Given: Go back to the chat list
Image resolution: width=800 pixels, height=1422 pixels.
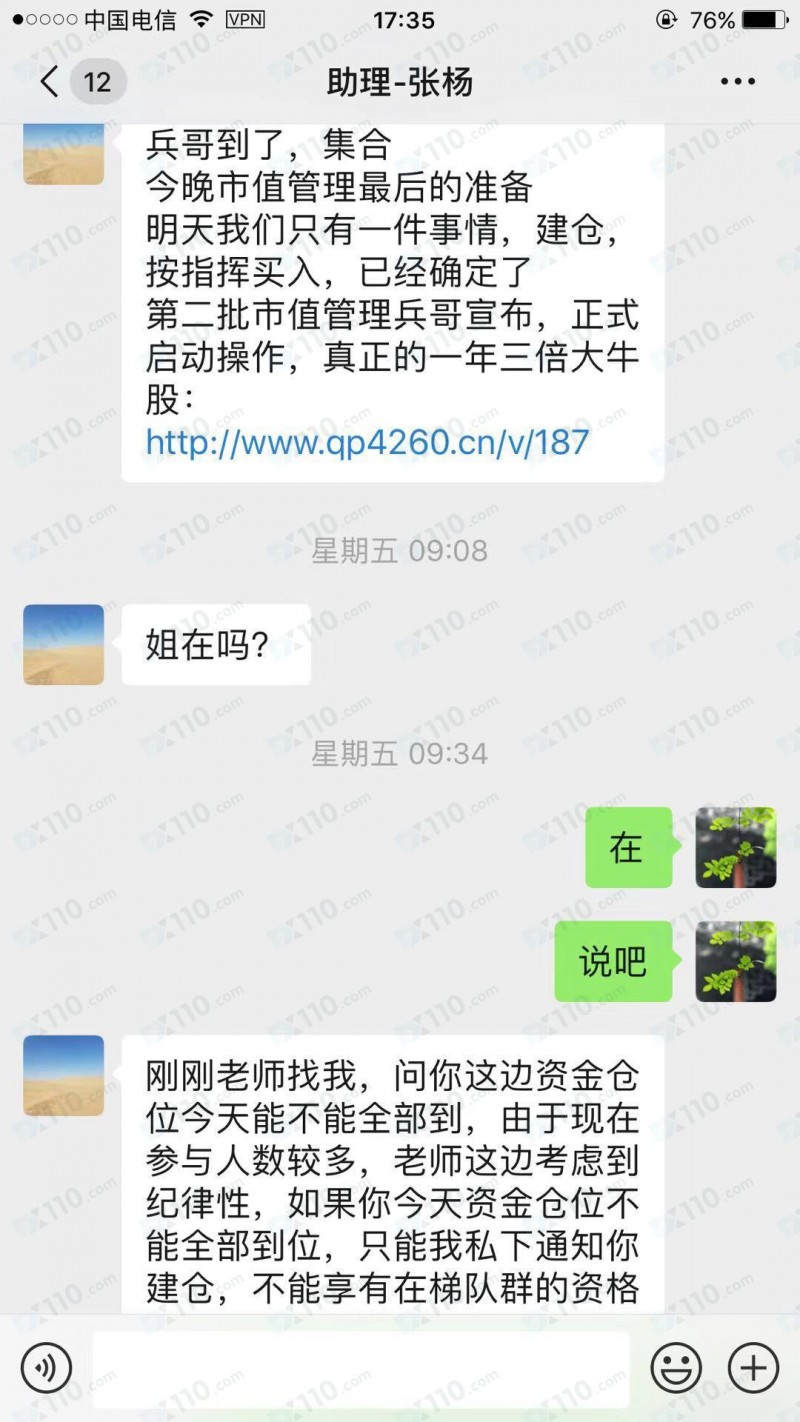Looking at the screenshot, I should click(50, 81).
